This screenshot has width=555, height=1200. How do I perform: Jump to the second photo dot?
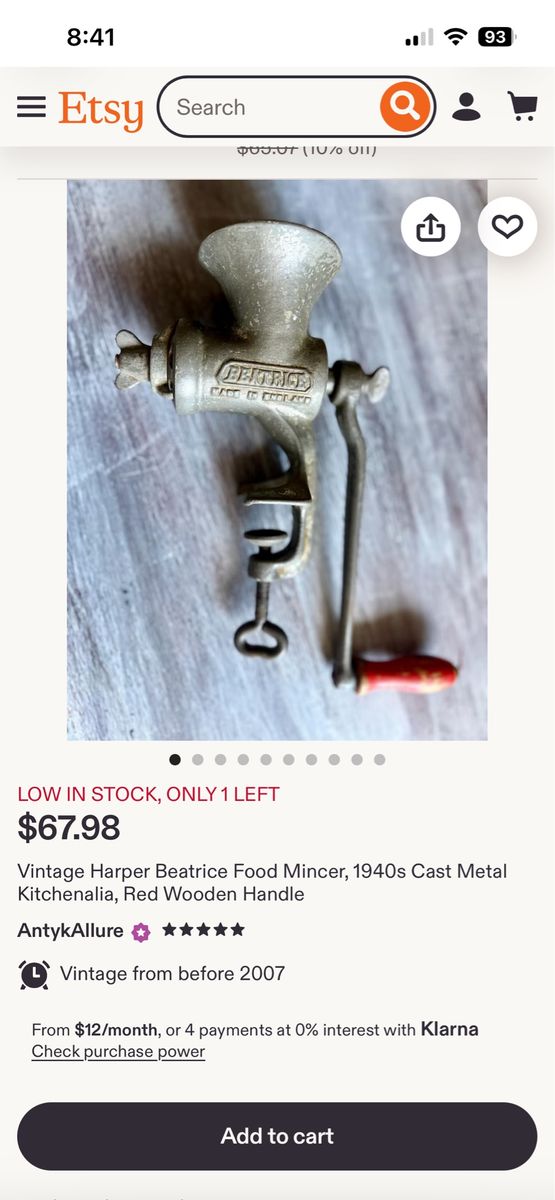[198, 760]
